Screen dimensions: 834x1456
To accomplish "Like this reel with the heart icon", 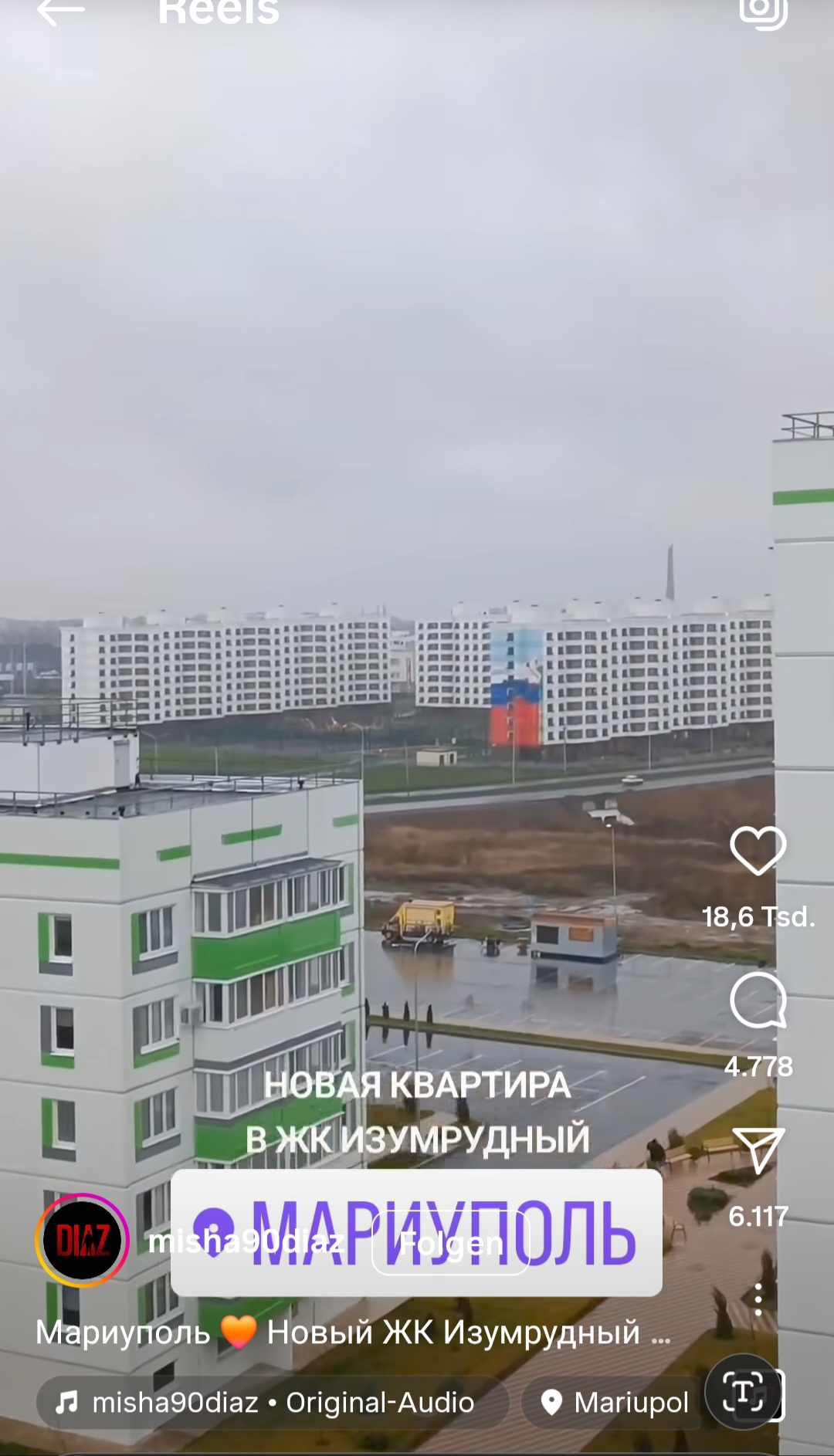I will (x=758, y=850).
